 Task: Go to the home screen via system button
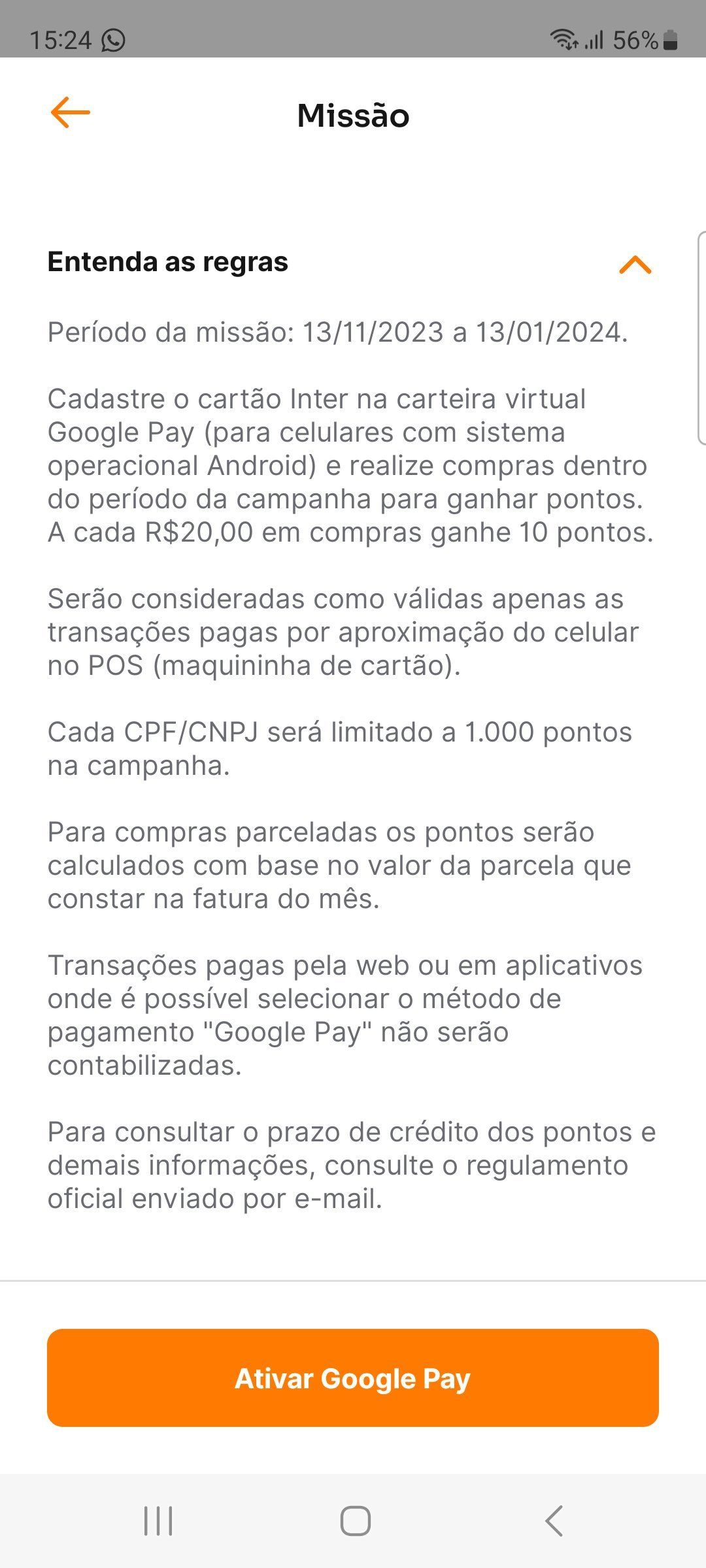coord(355,1521)
